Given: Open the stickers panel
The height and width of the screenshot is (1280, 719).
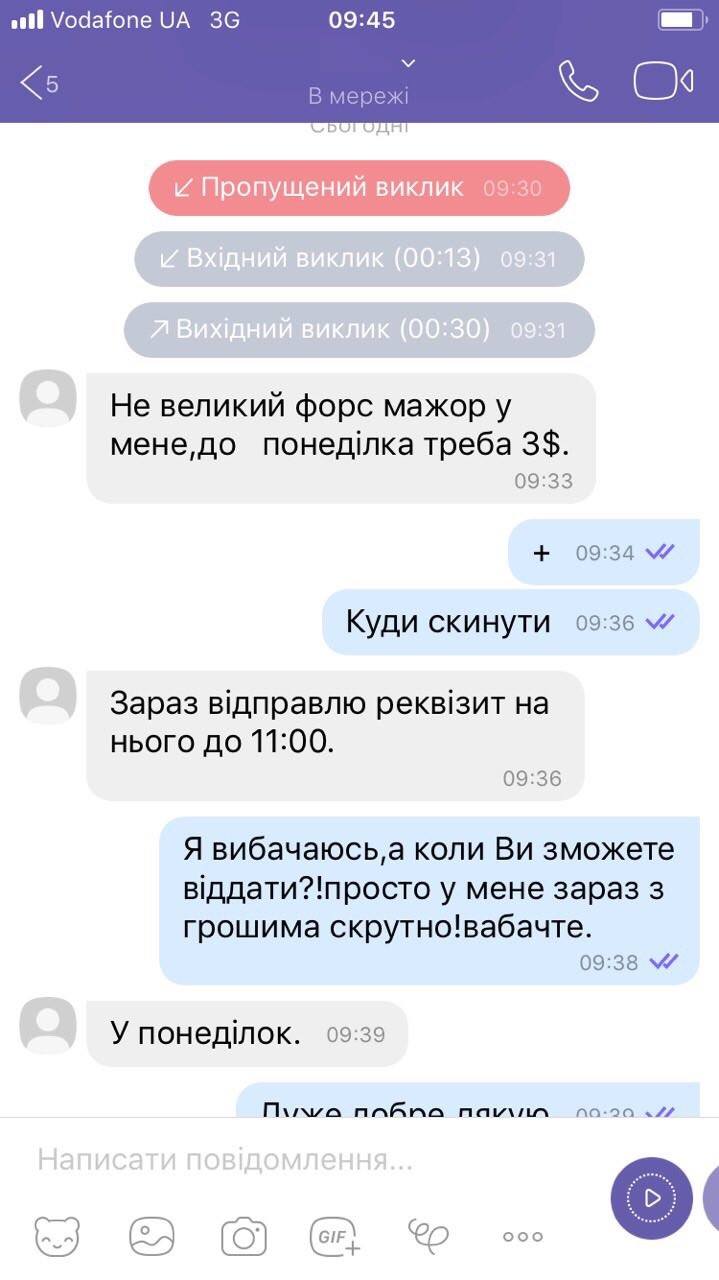Looking at the screenshot, I should coord(58,1237).
